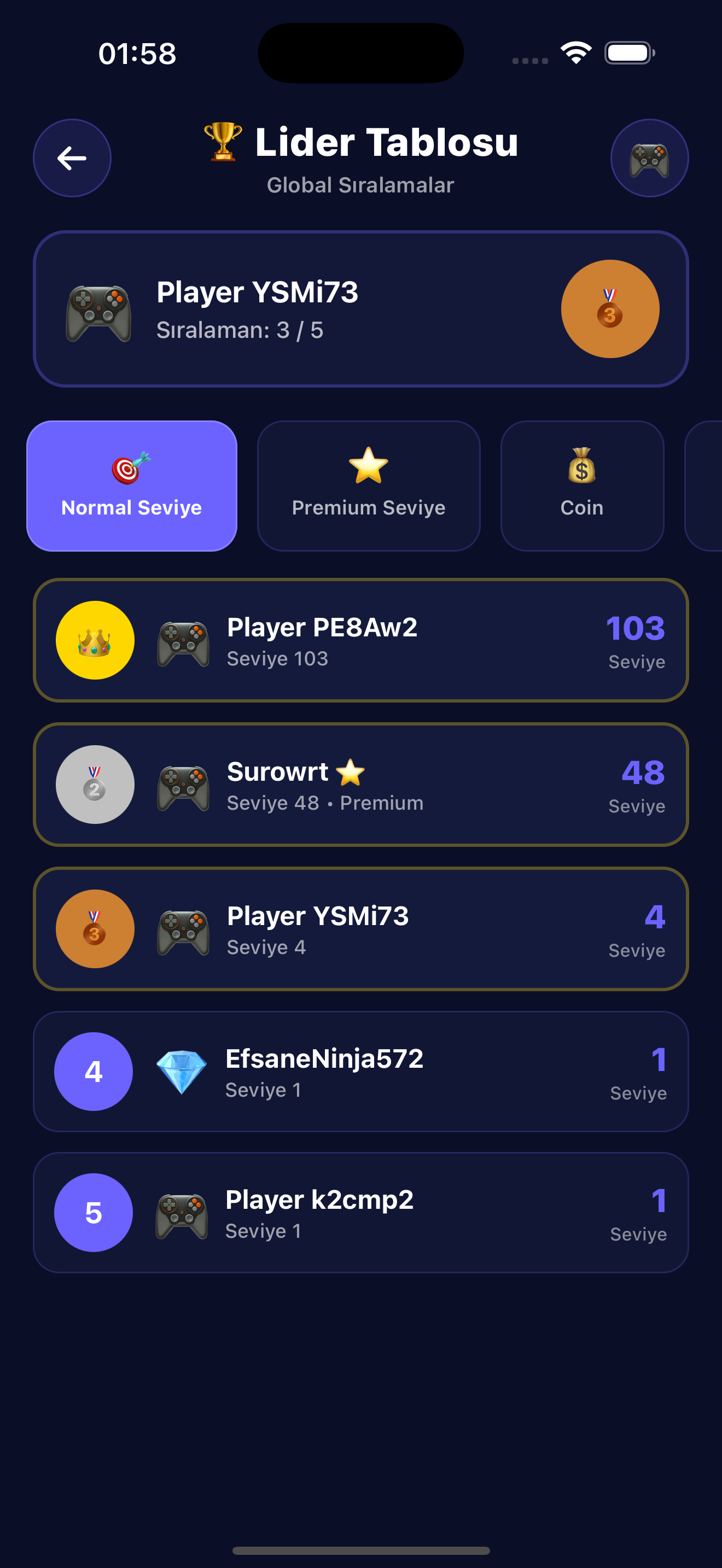Open EfsaneNinja572's leaderboard entry

[360, 1072]
